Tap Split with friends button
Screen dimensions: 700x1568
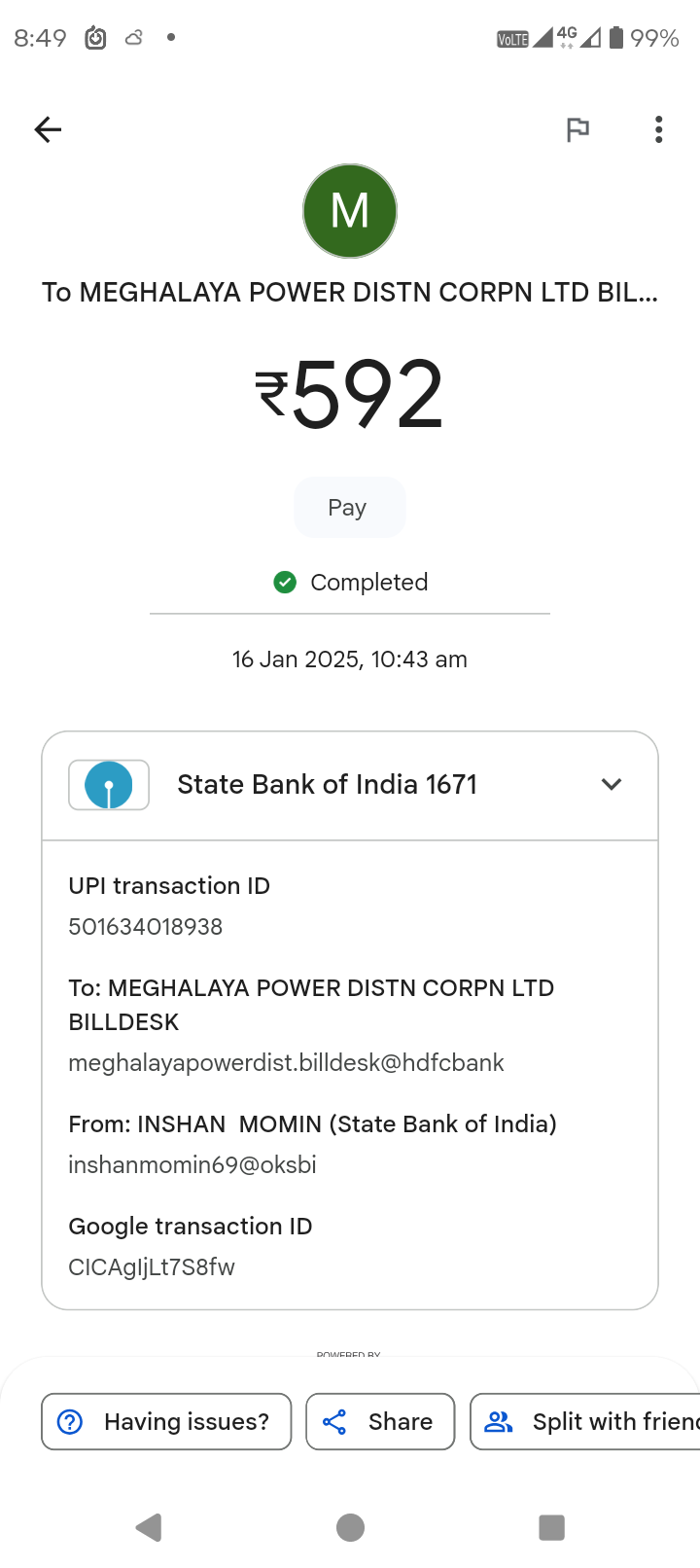click(x=585, y=1421)
